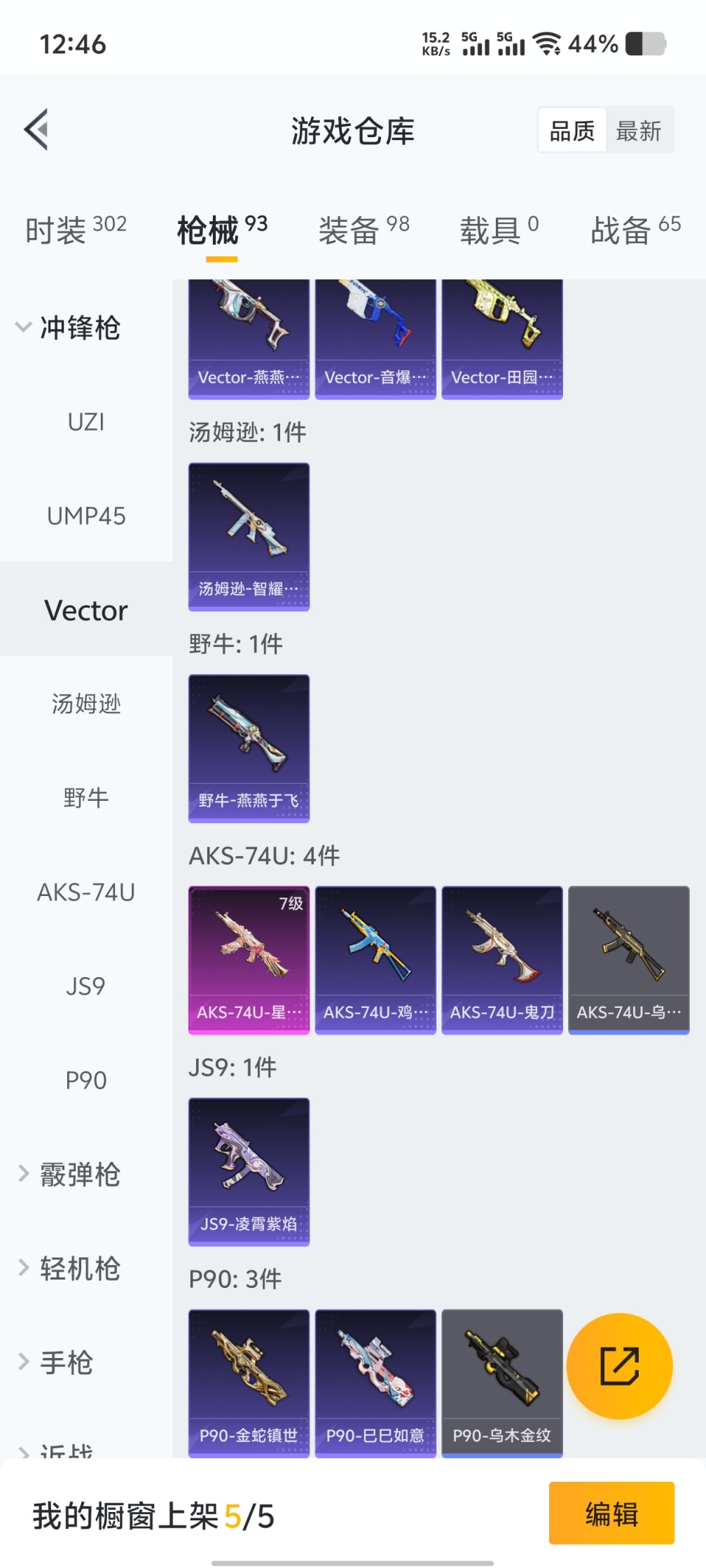
Task: Open the JS9-凌霄紫焰 skin card
Action: tap(249, 1171)
